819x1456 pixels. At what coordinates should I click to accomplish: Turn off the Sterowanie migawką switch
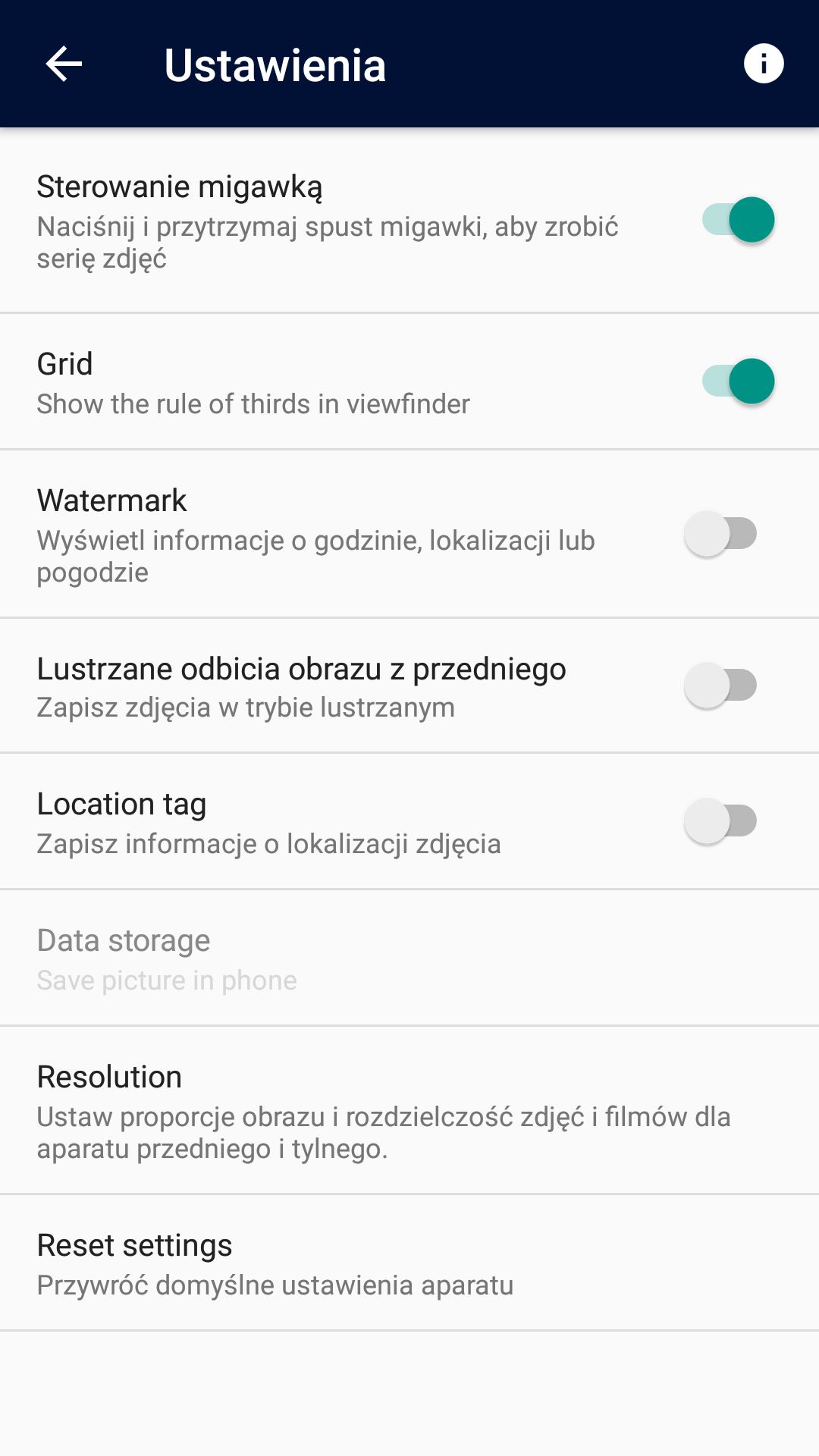[738, 220]
